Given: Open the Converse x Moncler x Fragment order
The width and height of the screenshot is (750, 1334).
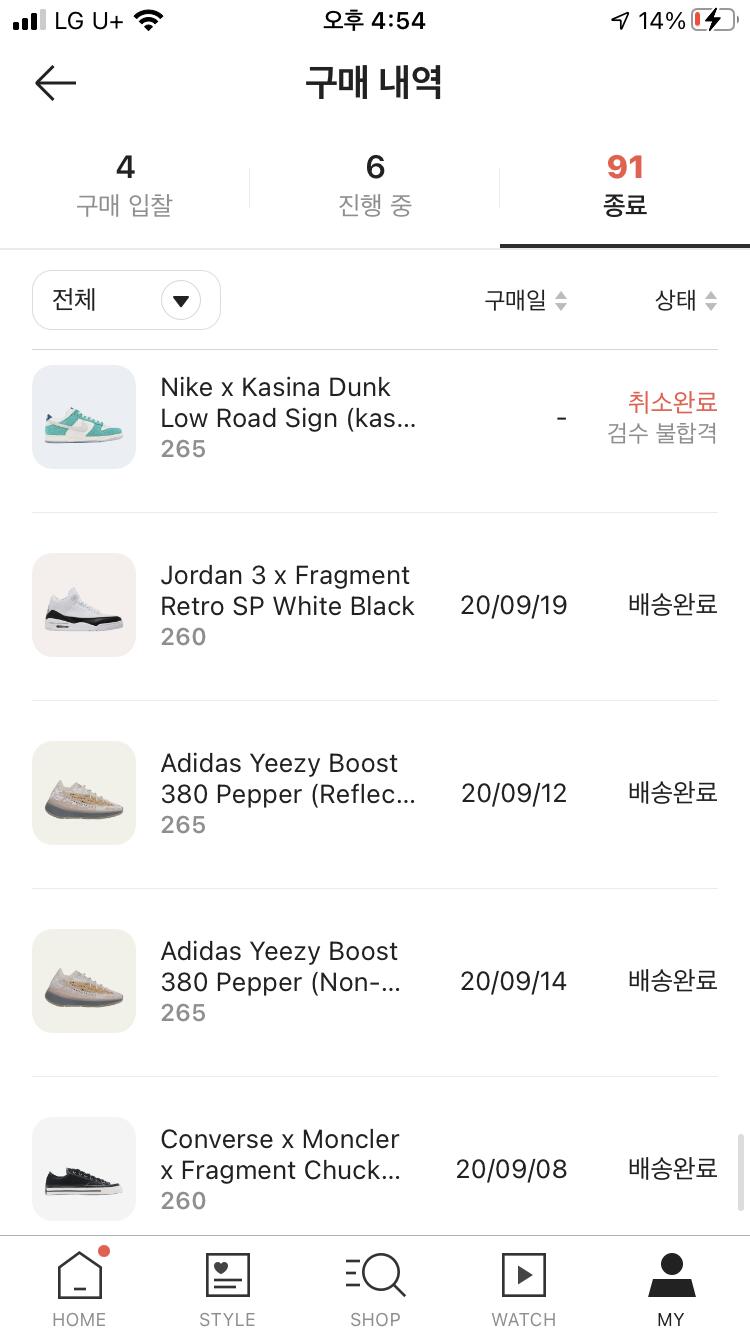Looking at the screenshot, I should click(288, 1169).
